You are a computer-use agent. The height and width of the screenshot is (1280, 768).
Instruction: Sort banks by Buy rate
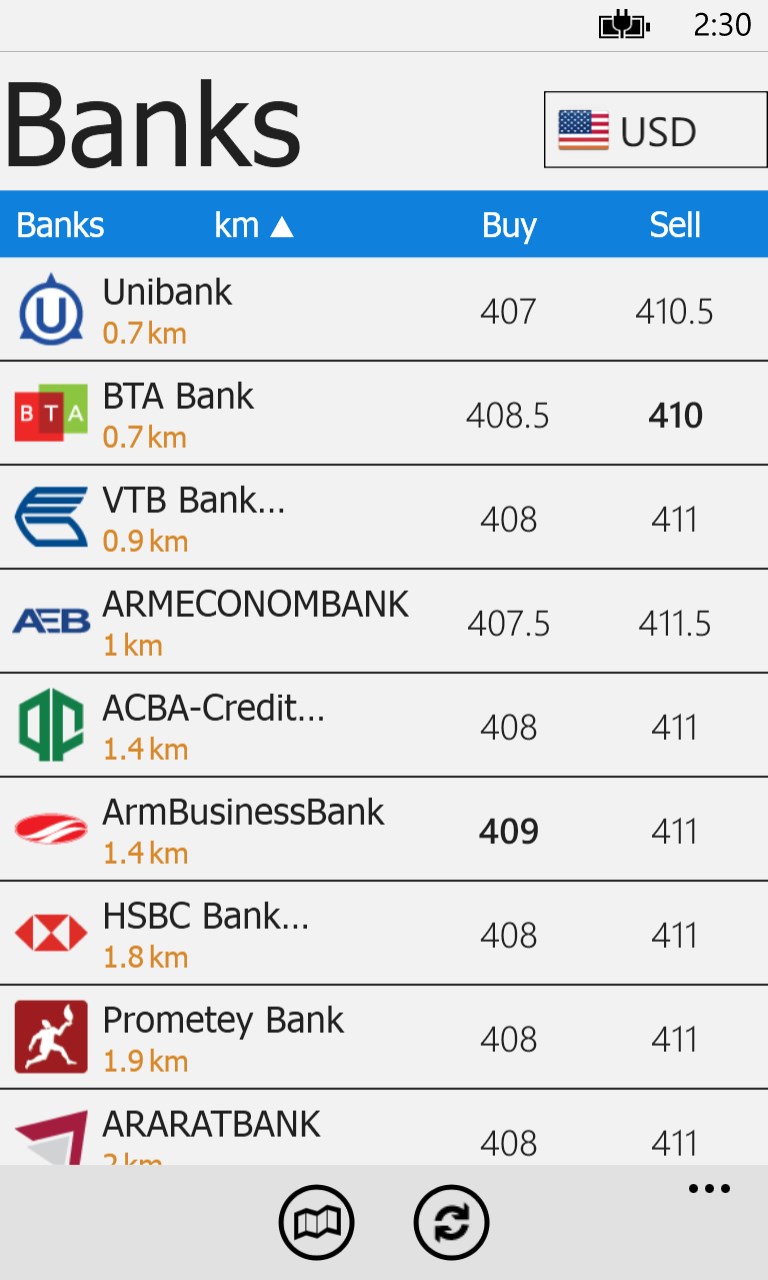point(509,226)
